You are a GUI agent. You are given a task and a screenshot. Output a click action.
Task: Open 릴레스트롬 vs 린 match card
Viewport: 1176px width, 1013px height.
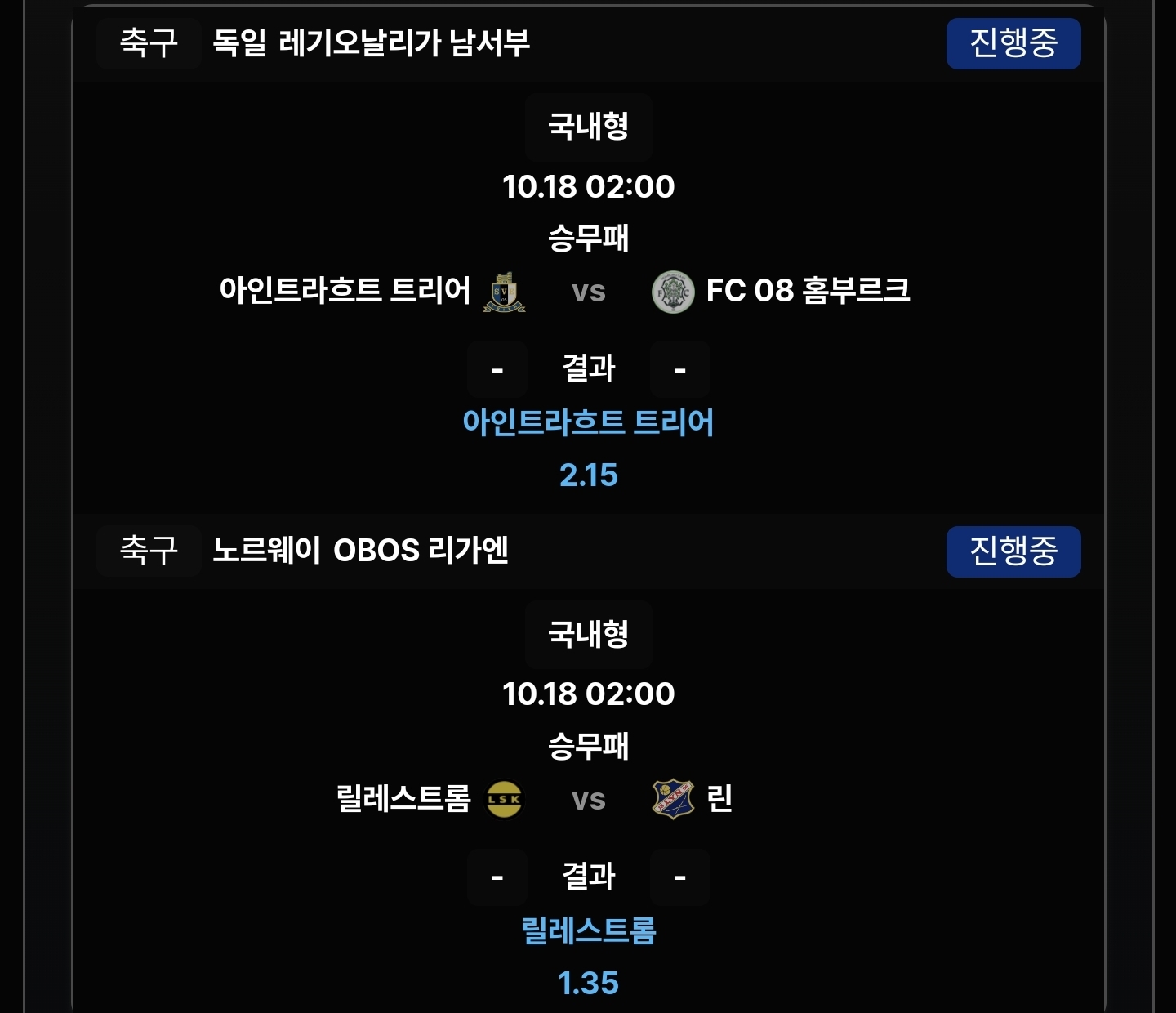588,799
